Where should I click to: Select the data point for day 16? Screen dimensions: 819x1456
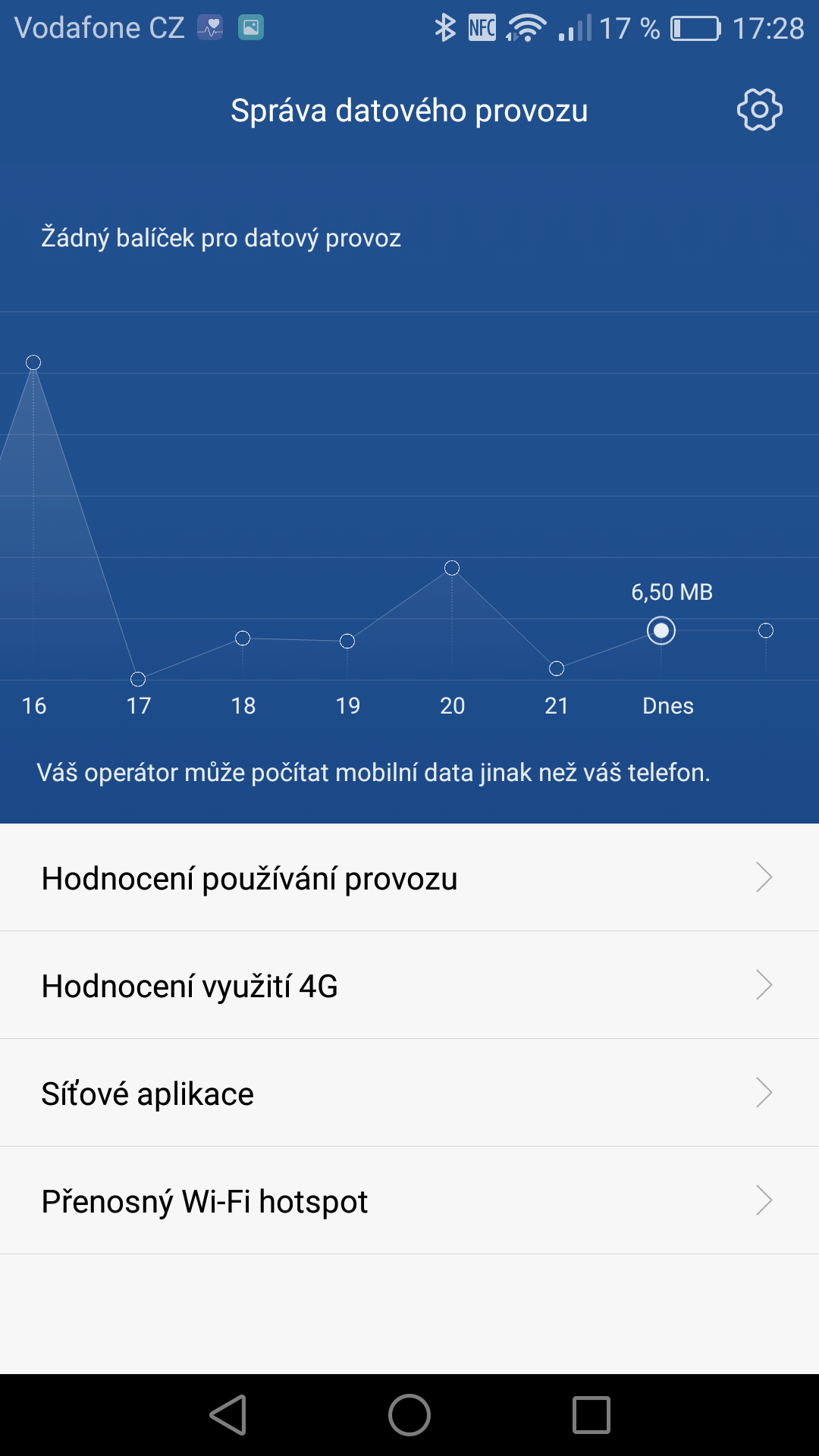coord(33,362)
